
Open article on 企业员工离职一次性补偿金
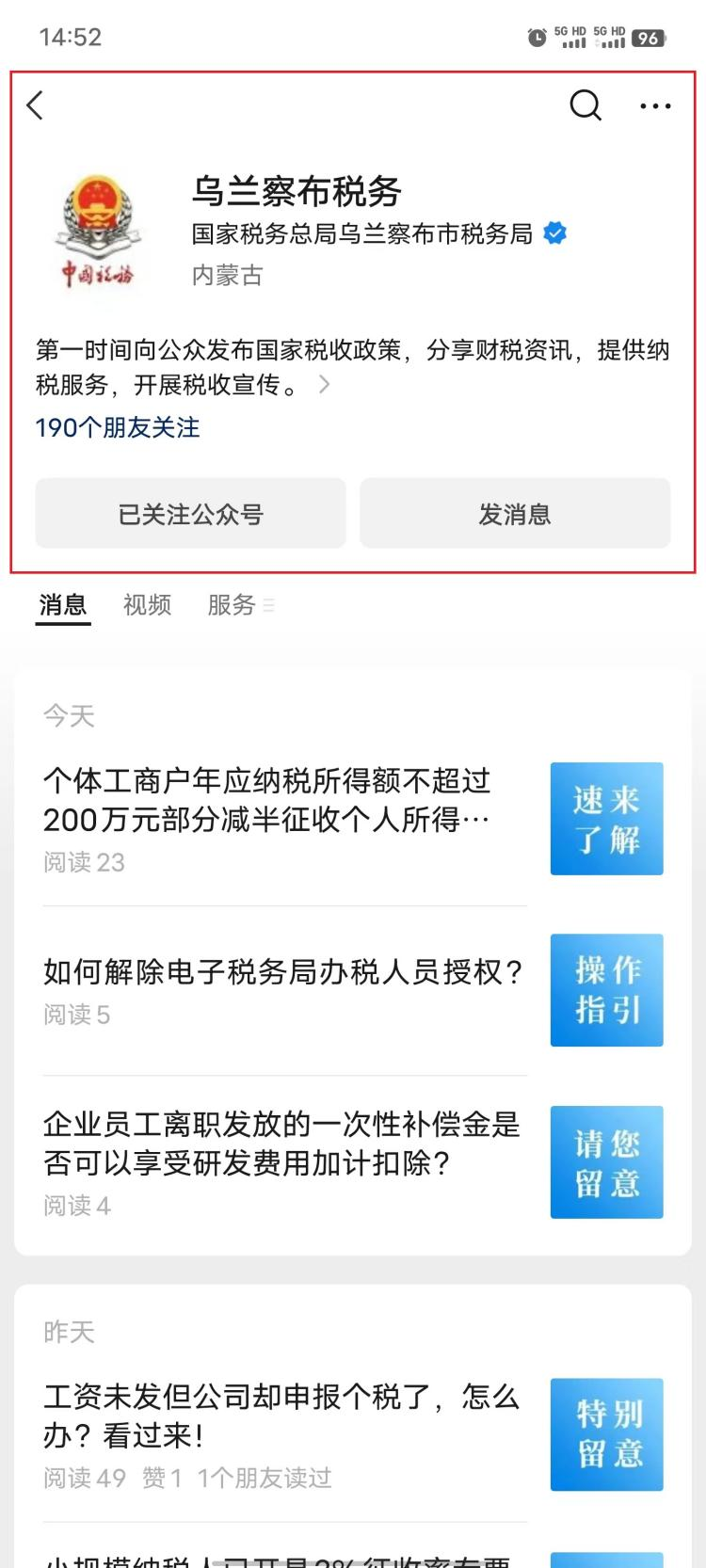coord(353,1162)
